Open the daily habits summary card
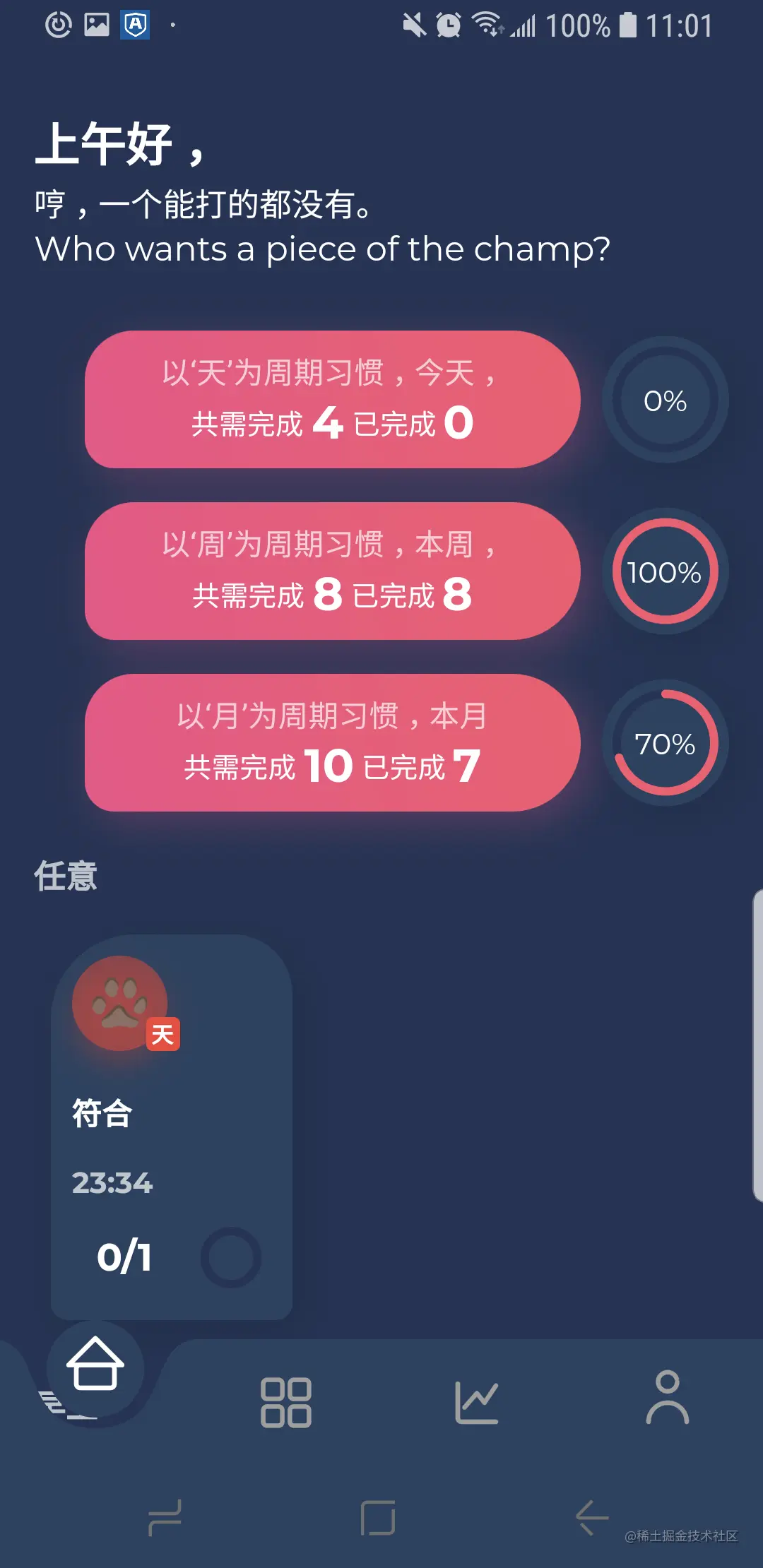Viewport: 763px width, 1568px height. [332, 399]
